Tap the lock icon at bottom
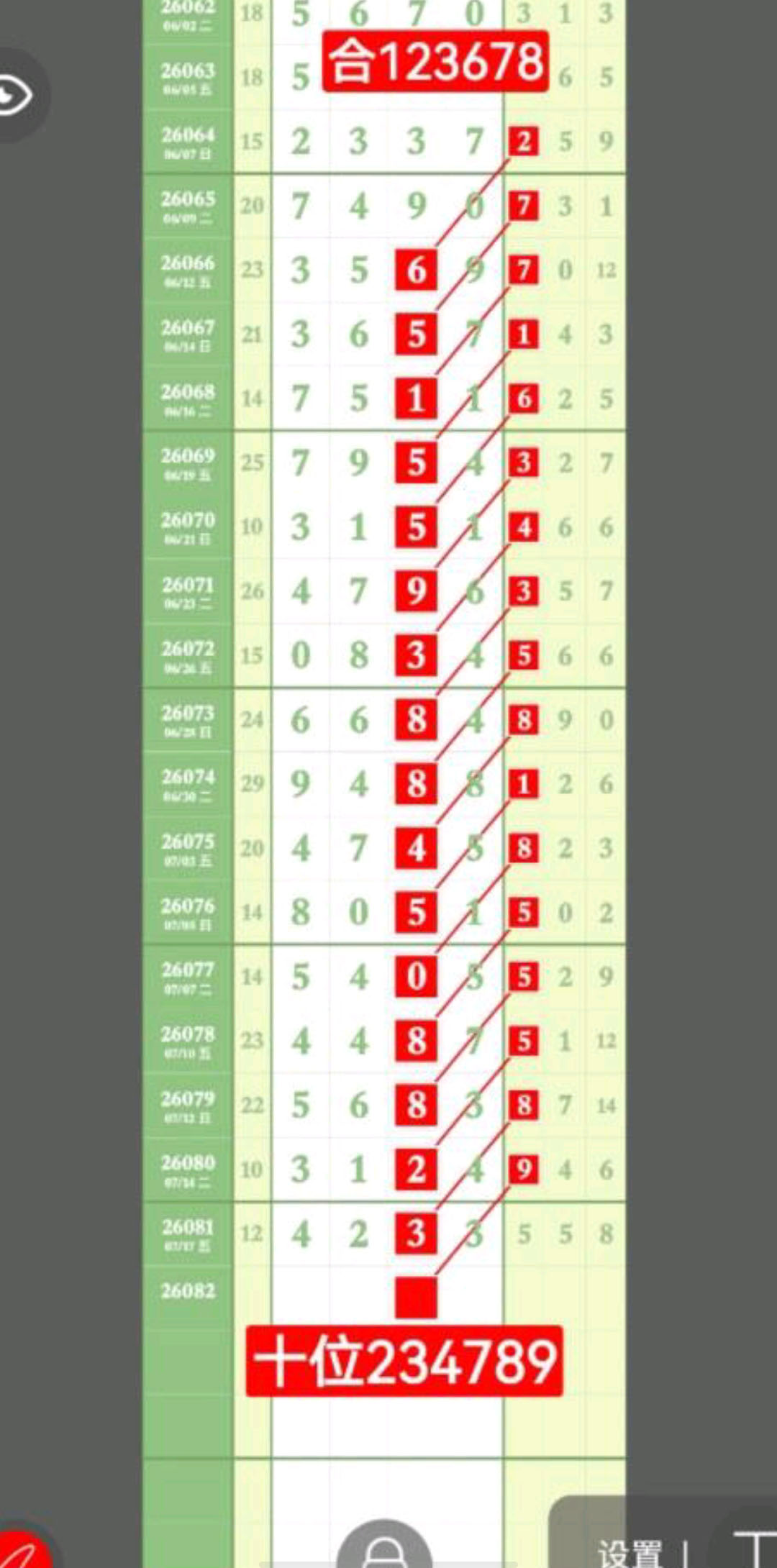Viewport: 777px width, 1568px height. [x=384, y=1548]
